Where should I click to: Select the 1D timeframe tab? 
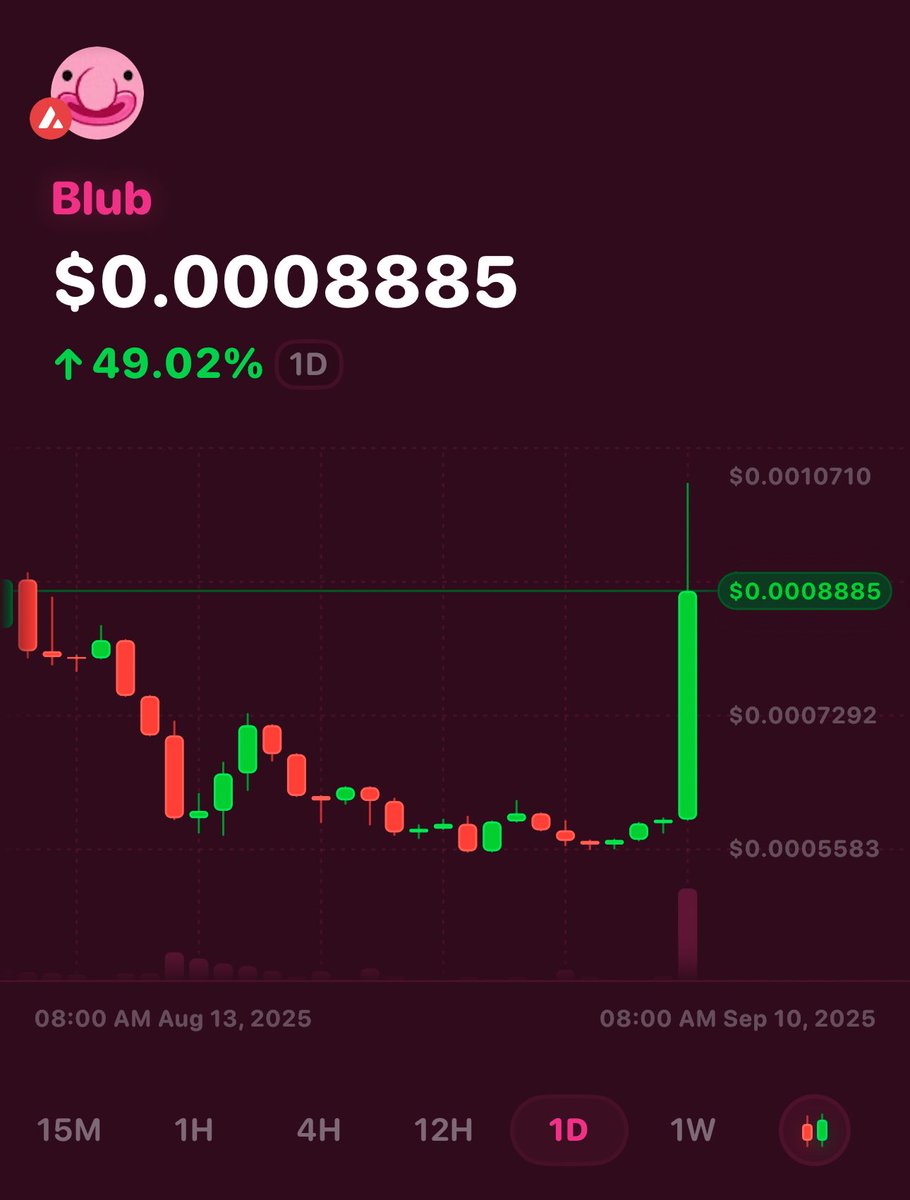point(568,1131)
